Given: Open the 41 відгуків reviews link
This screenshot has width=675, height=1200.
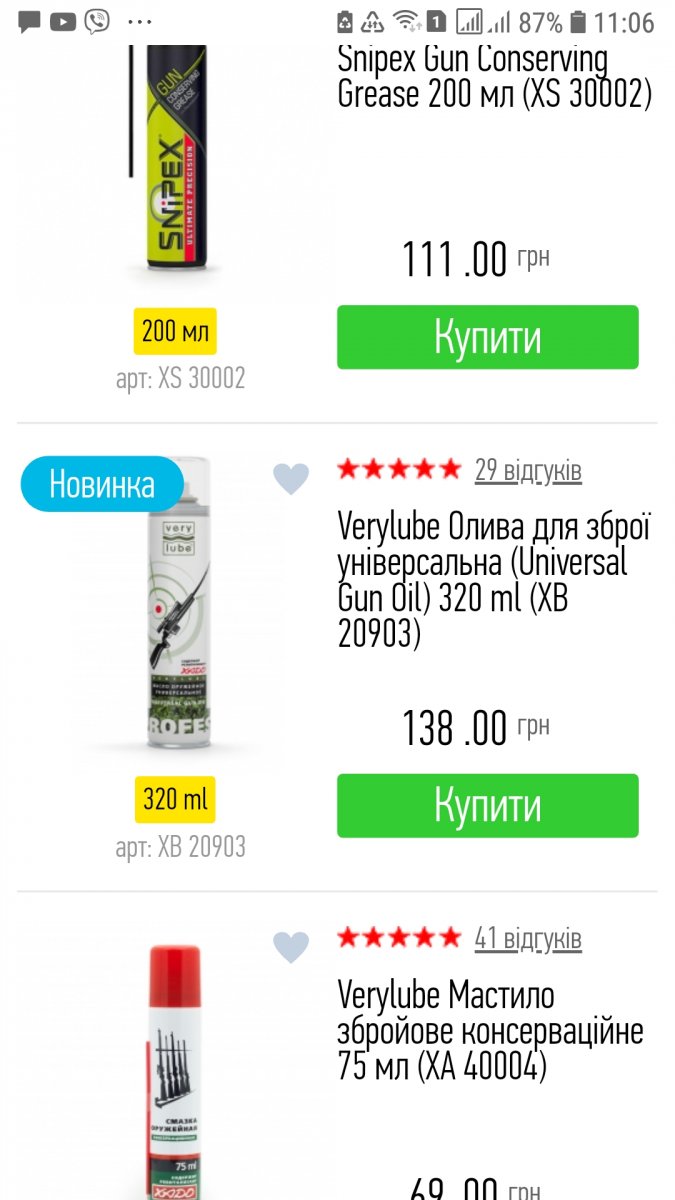Looking at the screenshot, I should click(x=528, y=938).
